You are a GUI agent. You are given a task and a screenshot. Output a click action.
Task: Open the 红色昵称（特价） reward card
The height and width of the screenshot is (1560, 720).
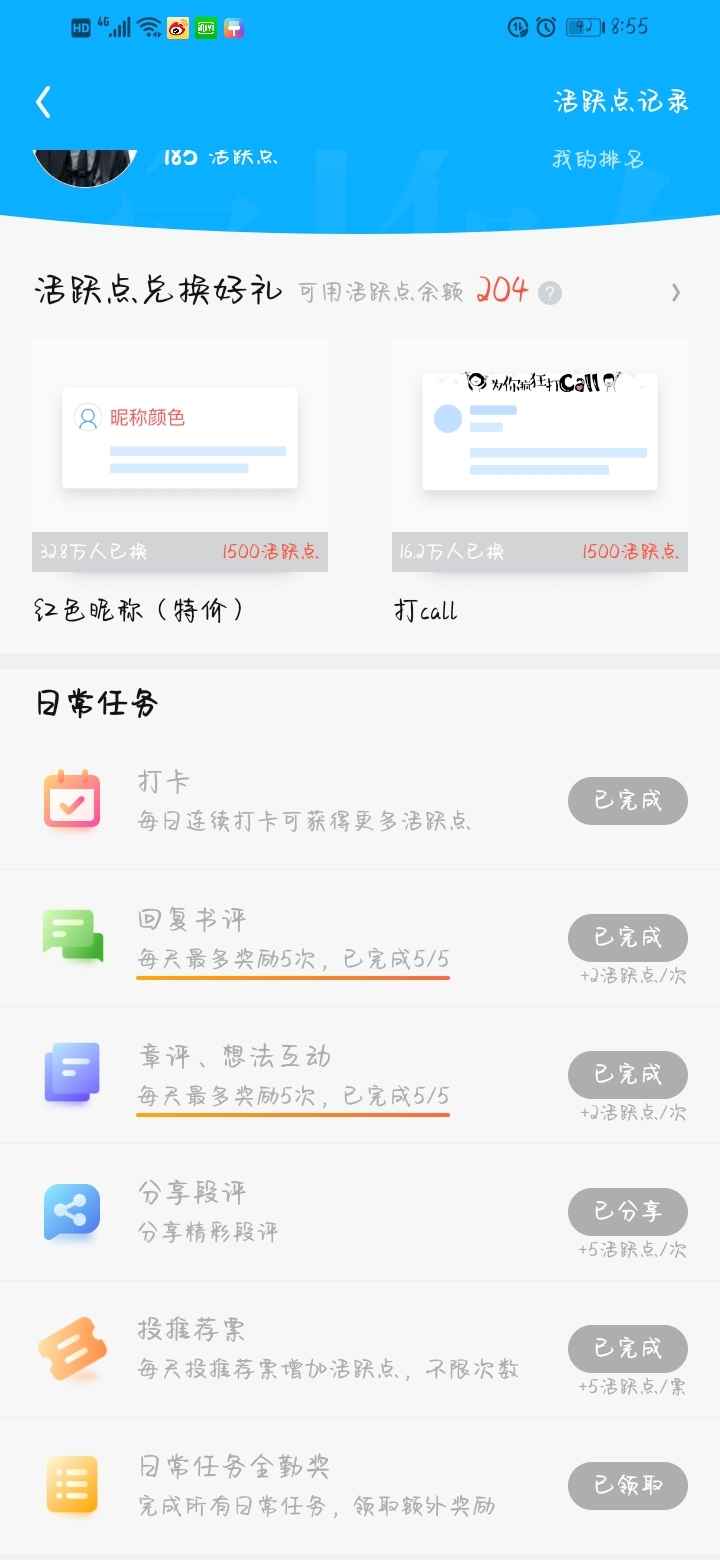pyautogui.click(x=180, y=482)
